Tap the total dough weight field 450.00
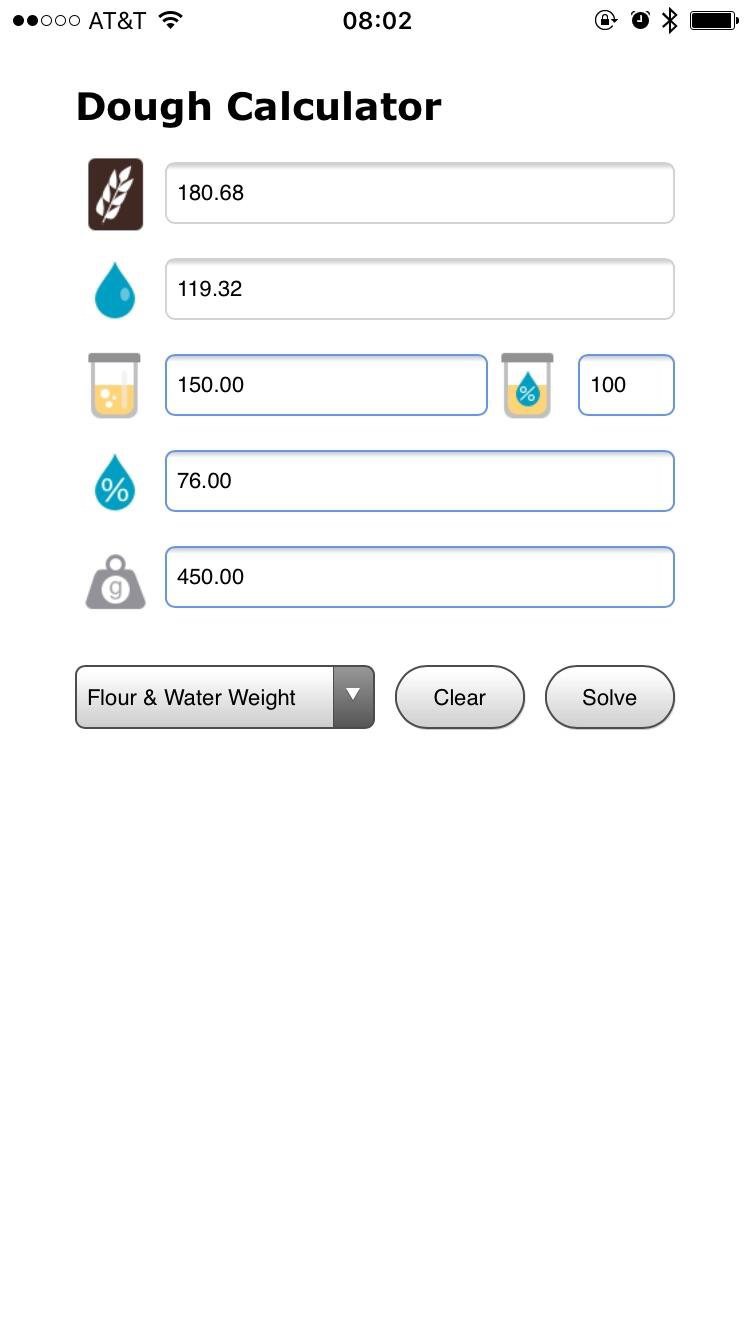The height and width of the screenshot is (1334, 750). 419,577
